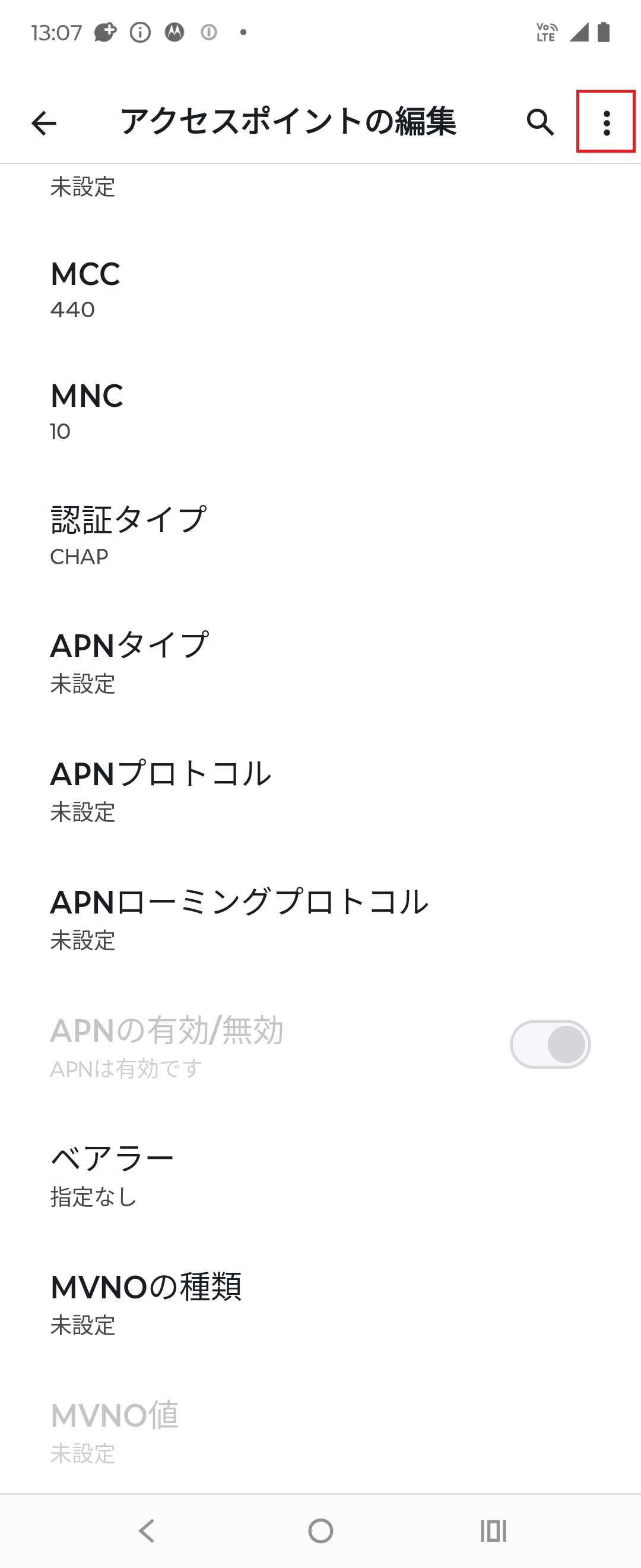The height and width of the screenshot is (1568, 641).
Task: Tap the MCC field showing 440
Action: 182,289
